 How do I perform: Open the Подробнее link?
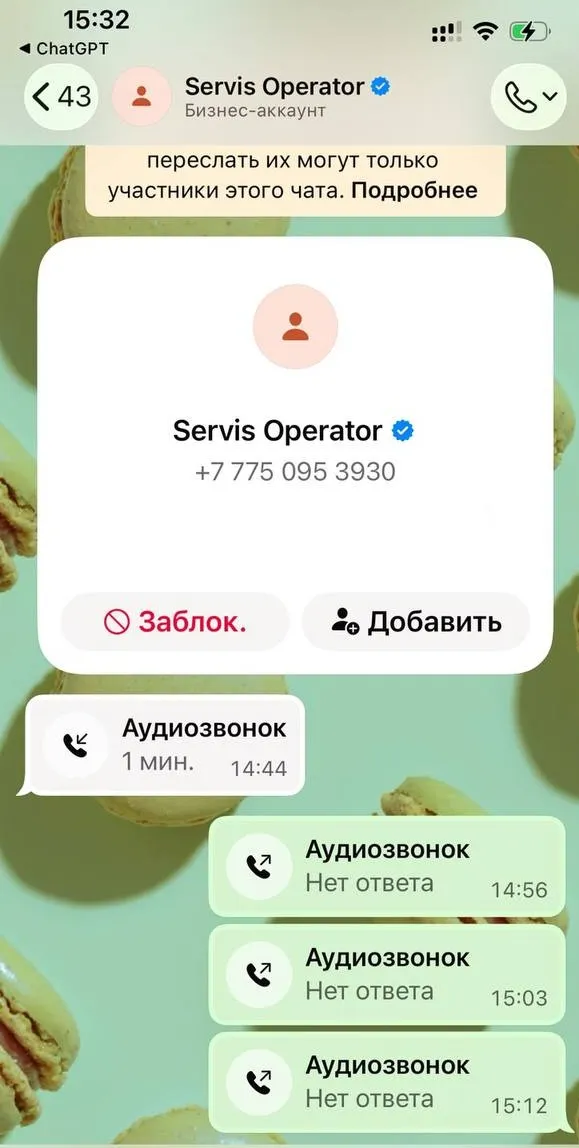click(x=414, y=191)
